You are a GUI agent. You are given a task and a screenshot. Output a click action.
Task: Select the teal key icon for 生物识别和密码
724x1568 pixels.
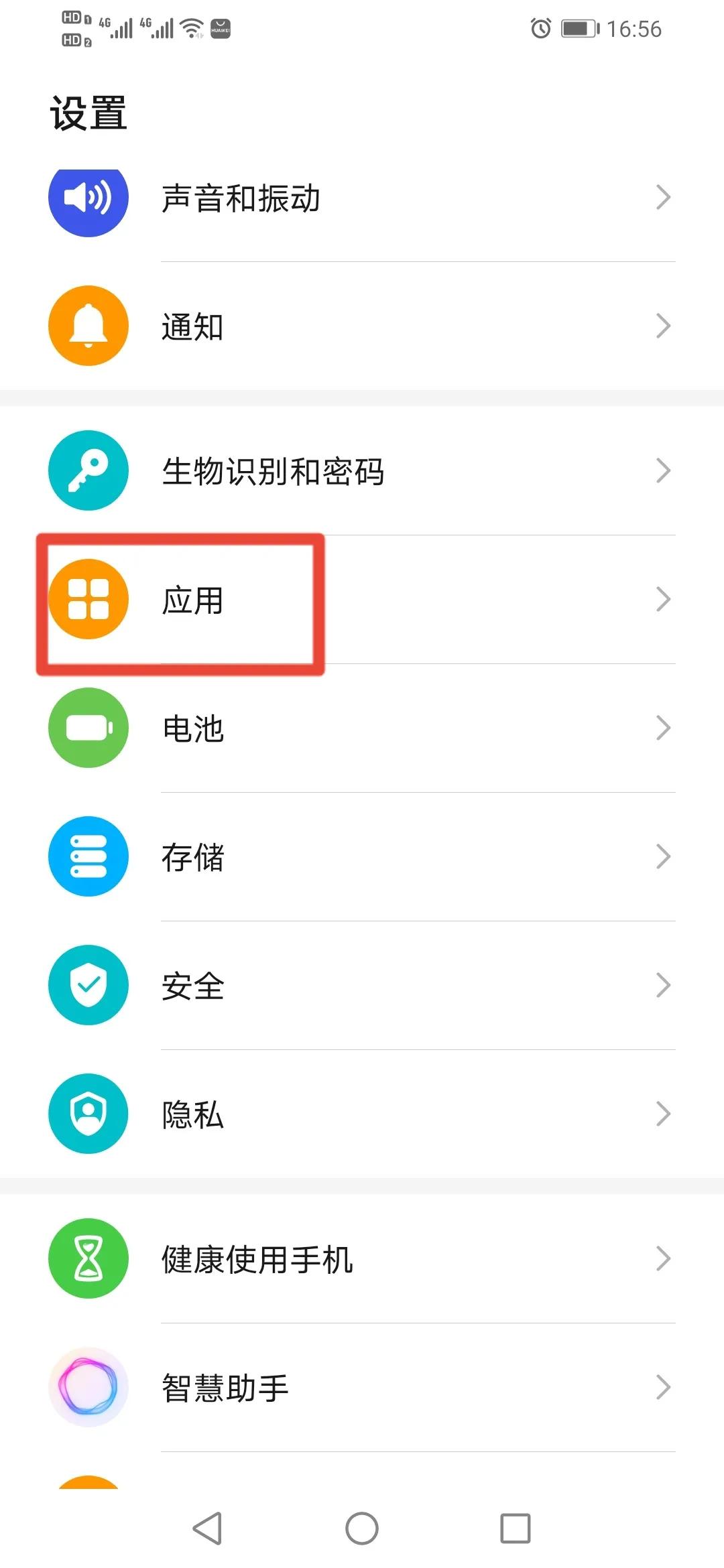(87, 471)
